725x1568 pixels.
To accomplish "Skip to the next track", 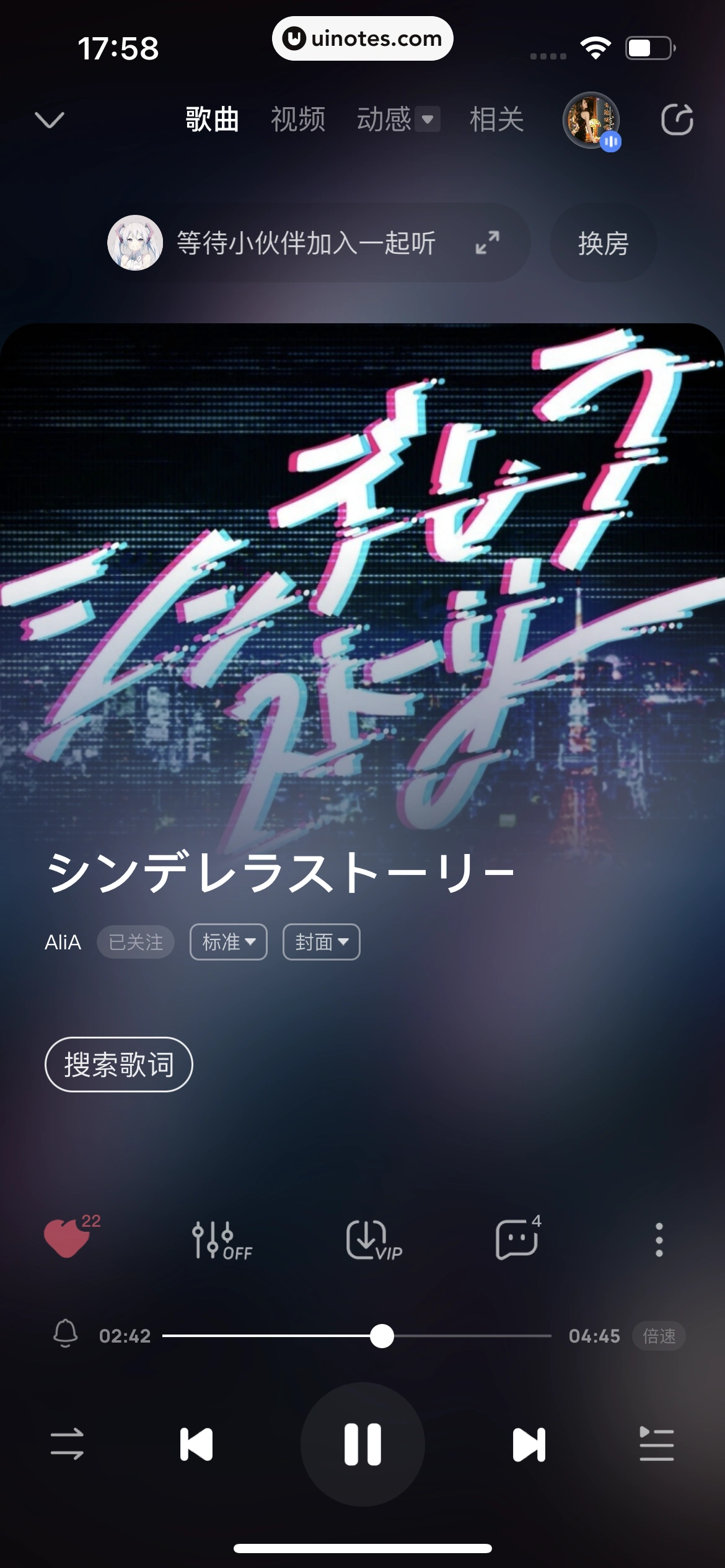I will point(529,1444).
